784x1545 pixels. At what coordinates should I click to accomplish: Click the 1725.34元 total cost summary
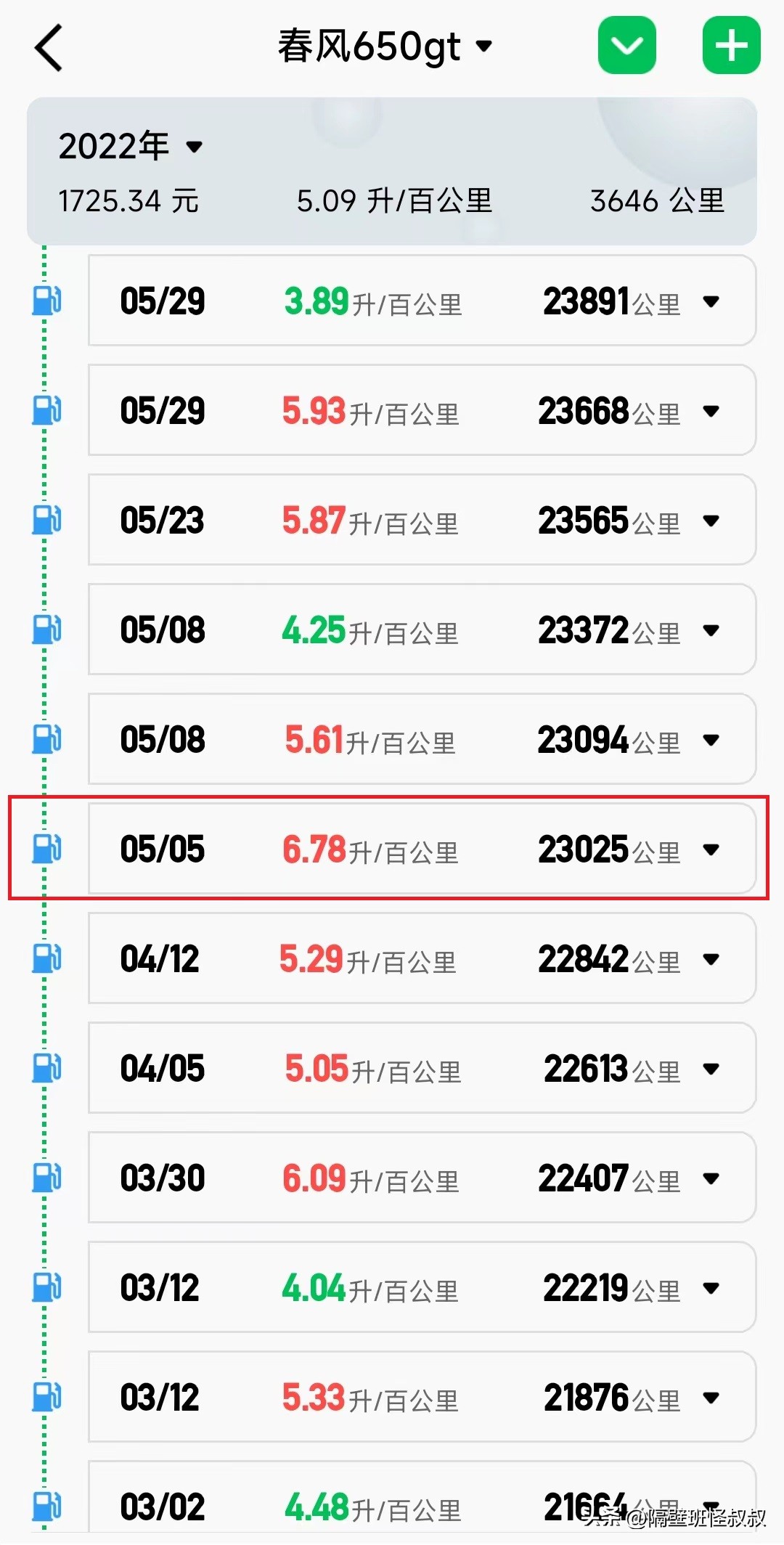click(128, 201)
